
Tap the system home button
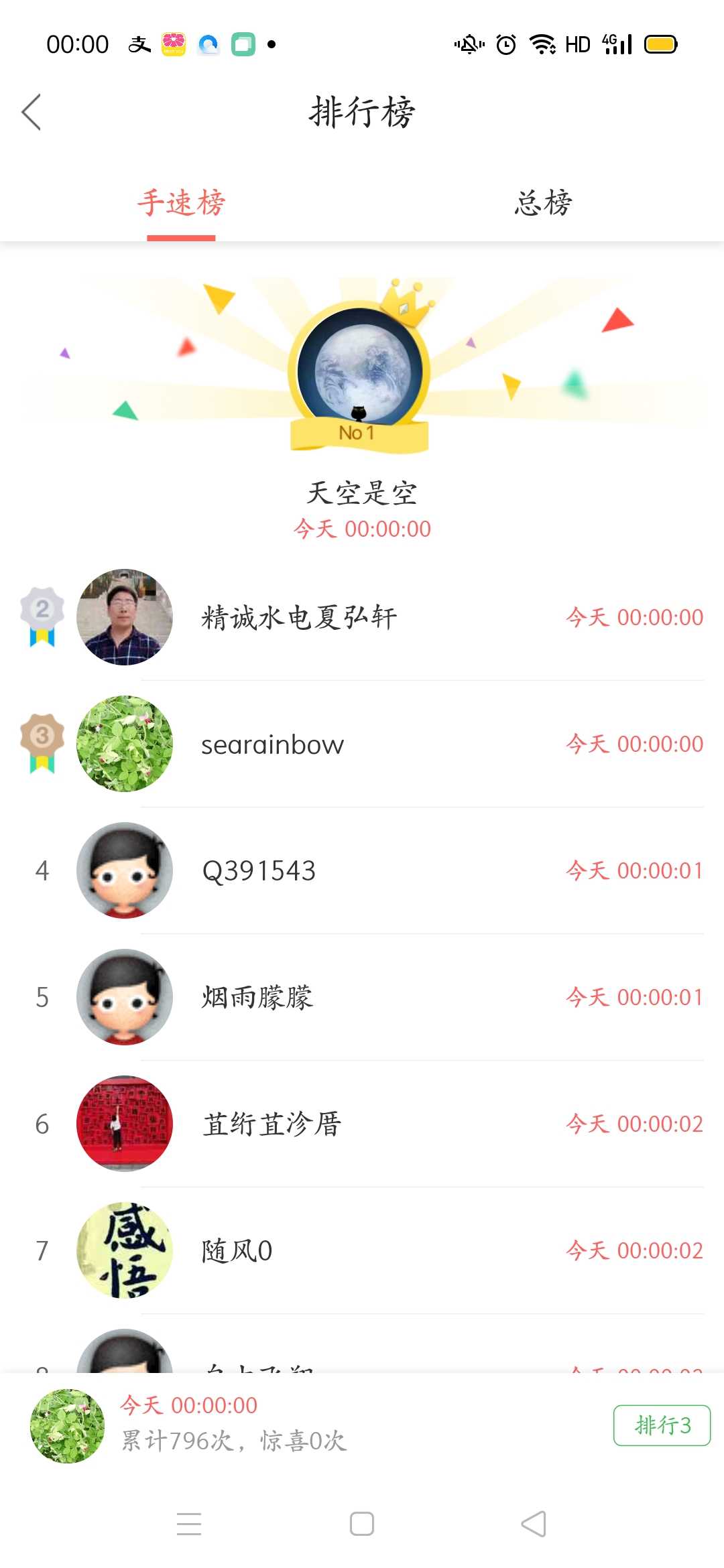(362, 1524)
